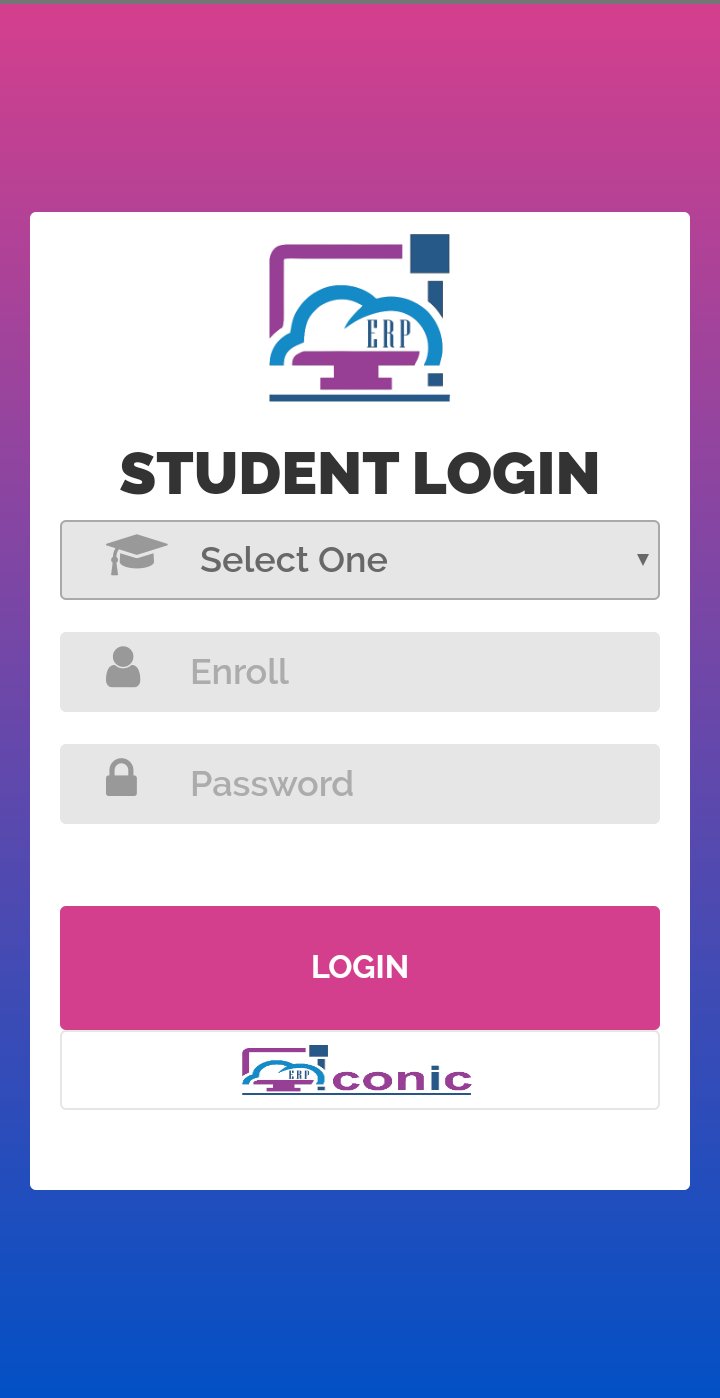Click the Iconic company logo at bottom
This screenshot has width=720, height=1398.
click(x=360, y=1069)
